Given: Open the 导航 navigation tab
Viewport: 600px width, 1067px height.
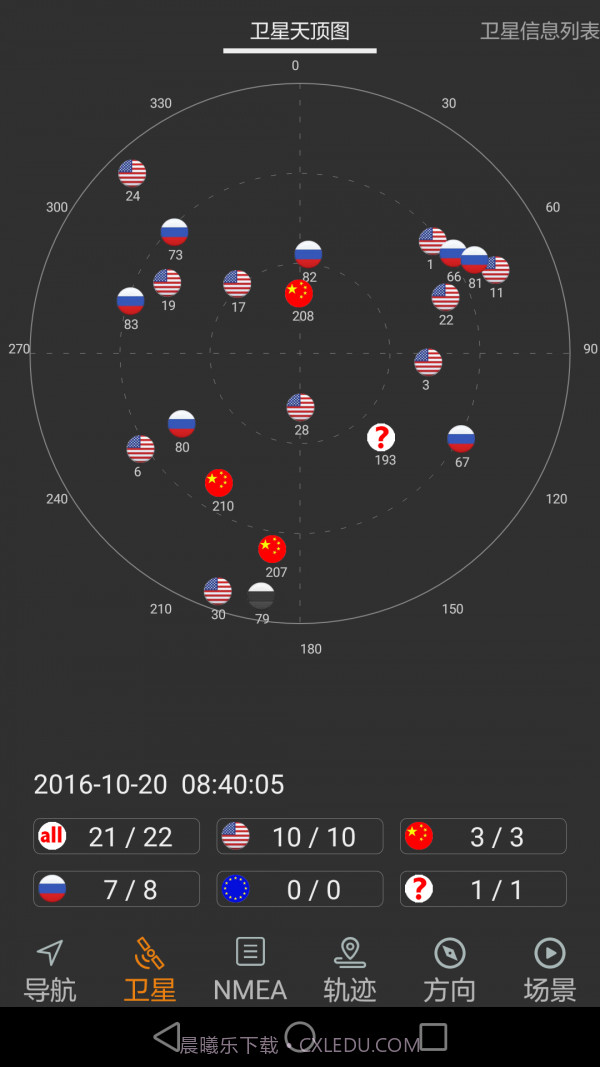Looking at the screenshot, I should tap(50, 970).
